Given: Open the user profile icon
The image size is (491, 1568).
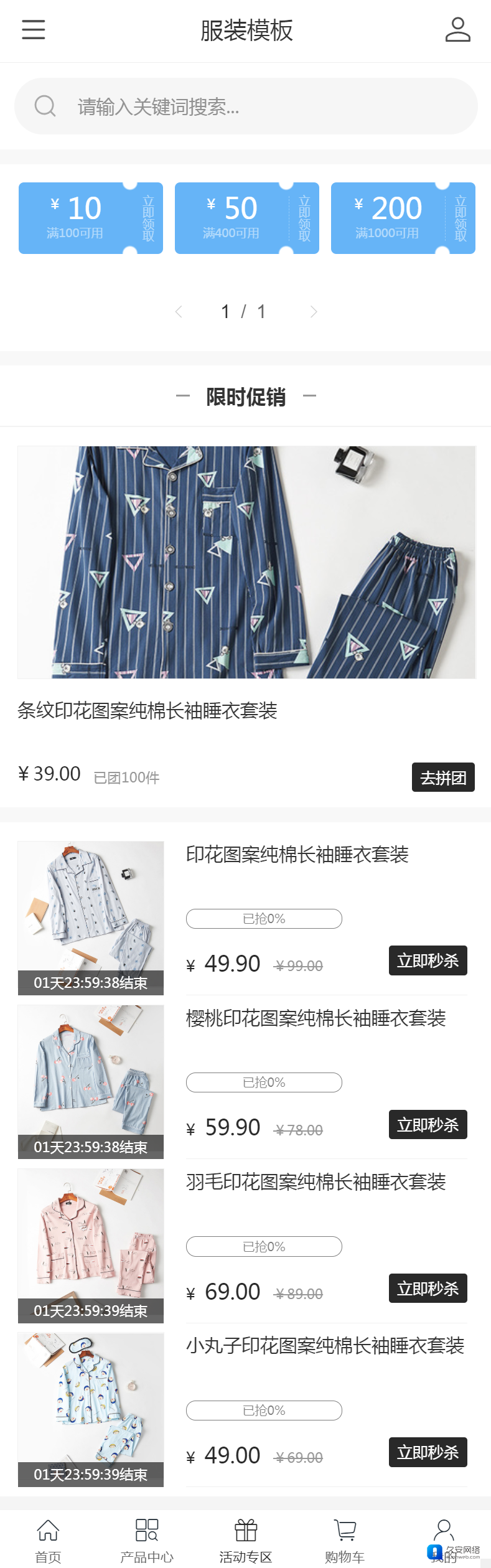Looking at the screenshot, I should 457,30.
